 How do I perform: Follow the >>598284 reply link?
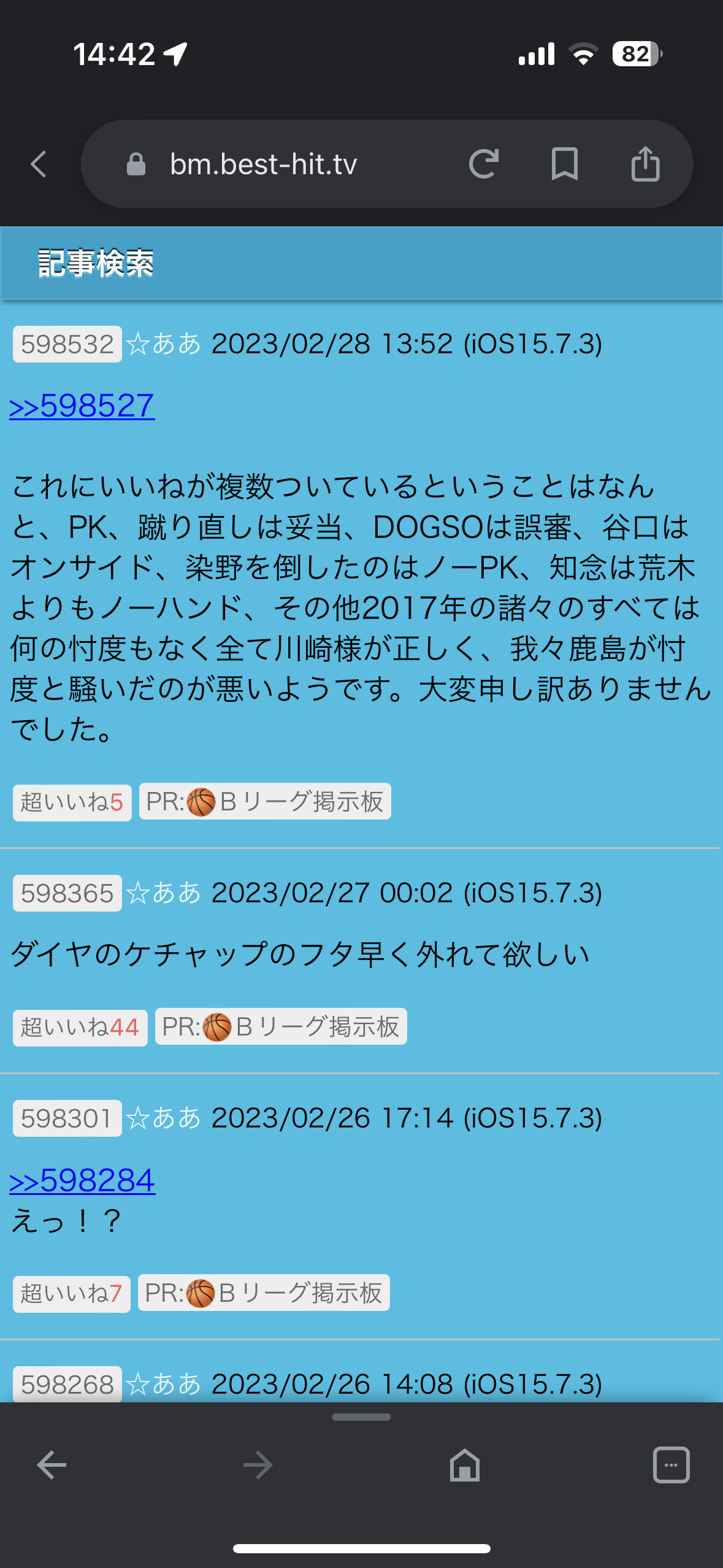point(82,1181)
